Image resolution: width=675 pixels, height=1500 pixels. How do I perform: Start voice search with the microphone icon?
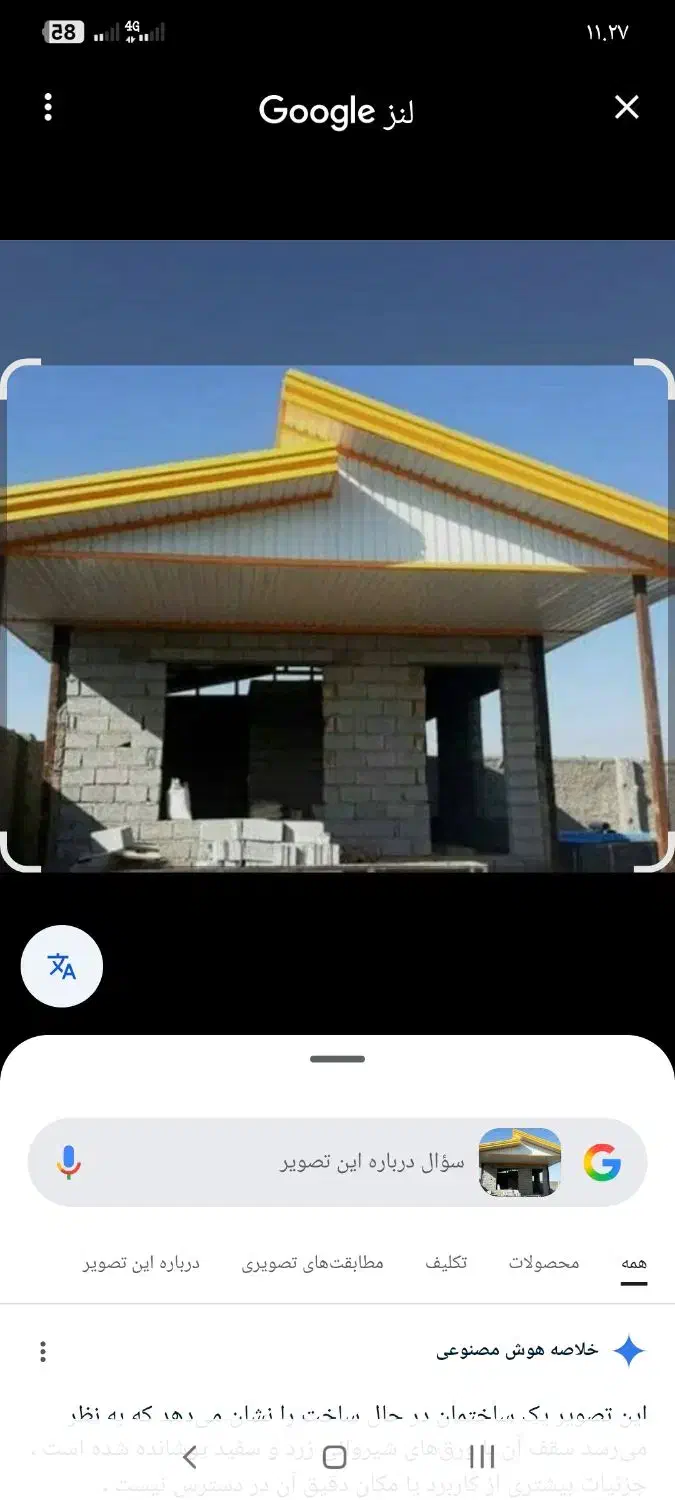click(68, 1163)
